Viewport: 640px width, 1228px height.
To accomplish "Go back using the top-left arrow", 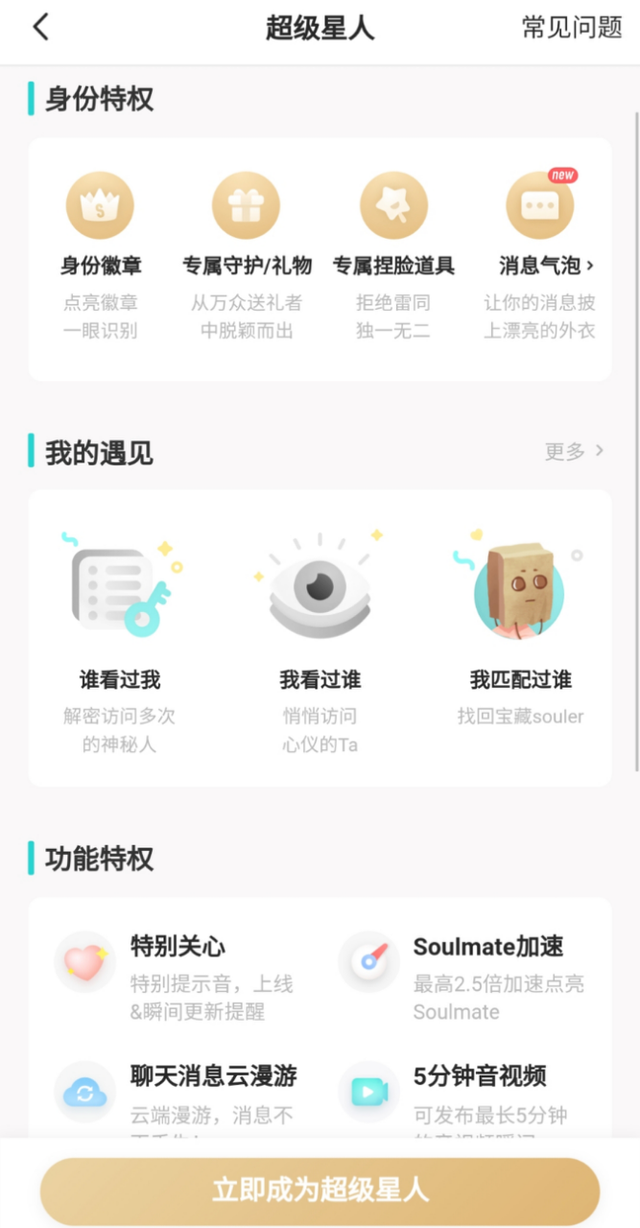I will tap(41, 28).
